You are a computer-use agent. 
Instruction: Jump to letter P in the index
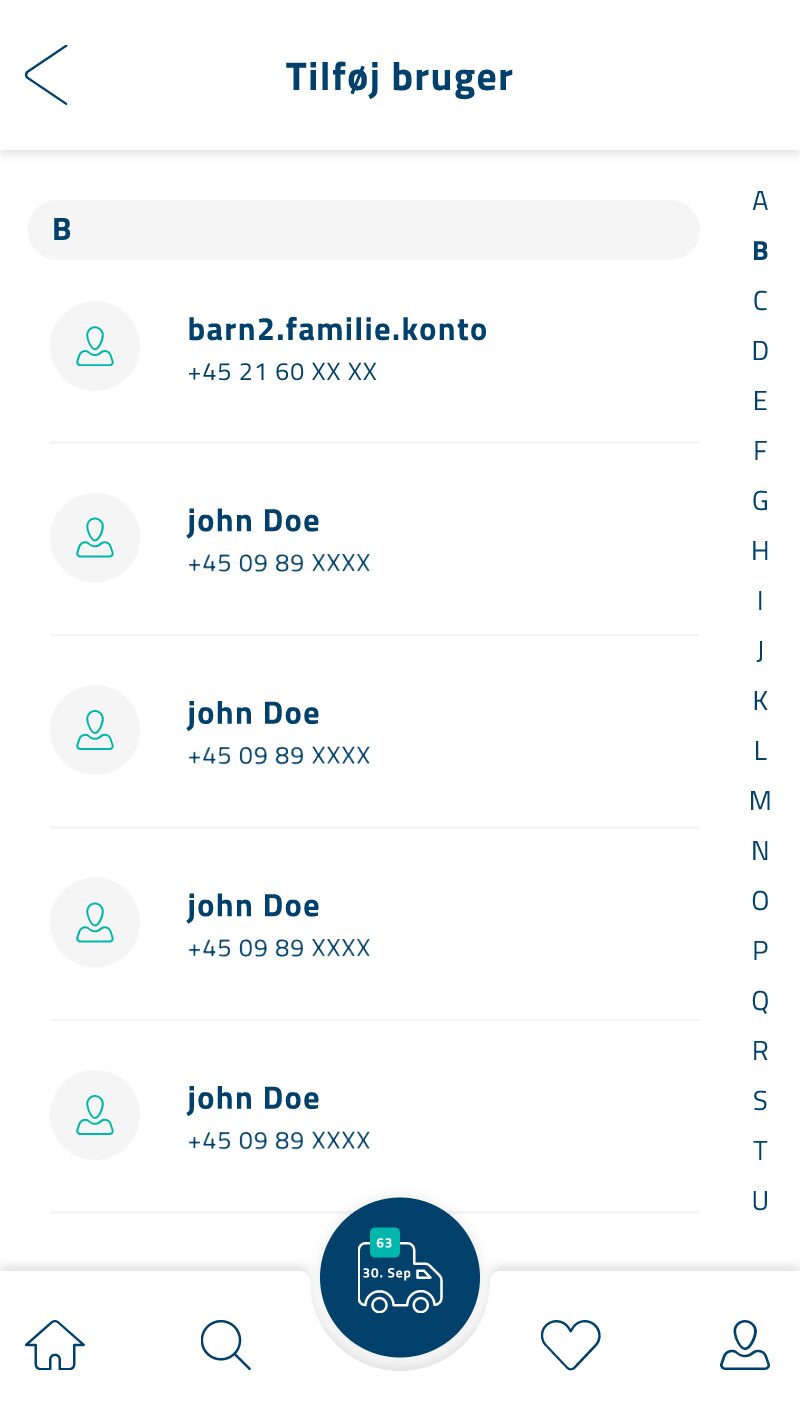[x=760, y=951]
